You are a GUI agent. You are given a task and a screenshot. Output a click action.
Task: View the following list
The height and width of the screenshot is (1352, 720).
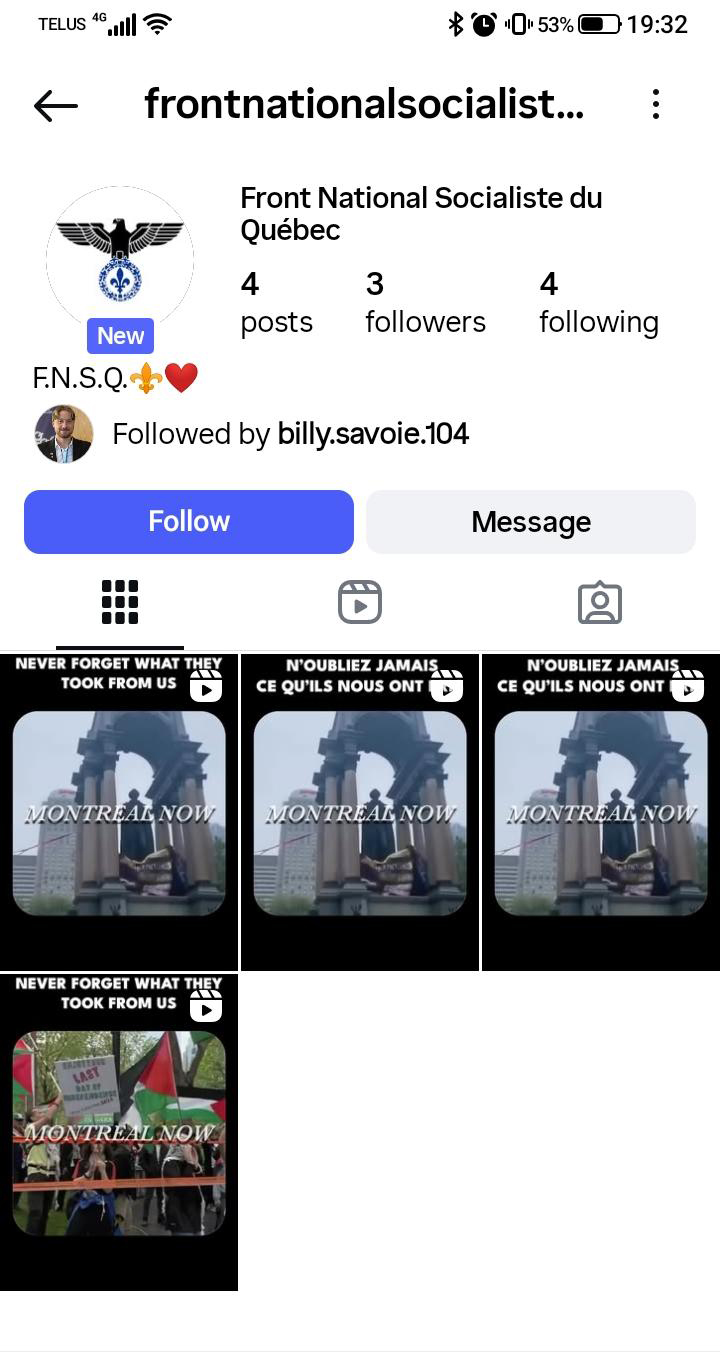click(598, 303)
